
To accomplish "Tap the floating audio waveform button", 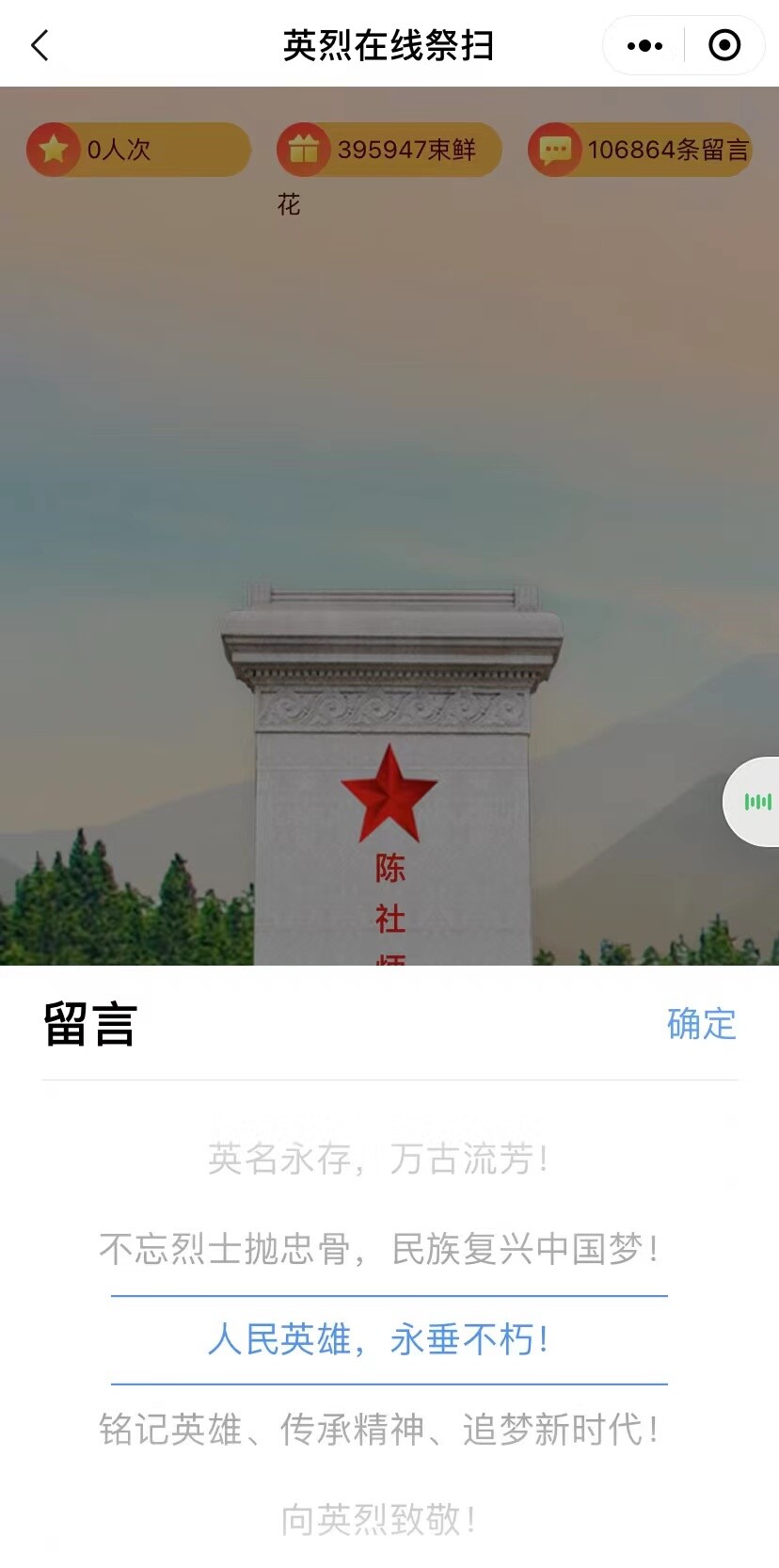I will click(756, 802).
